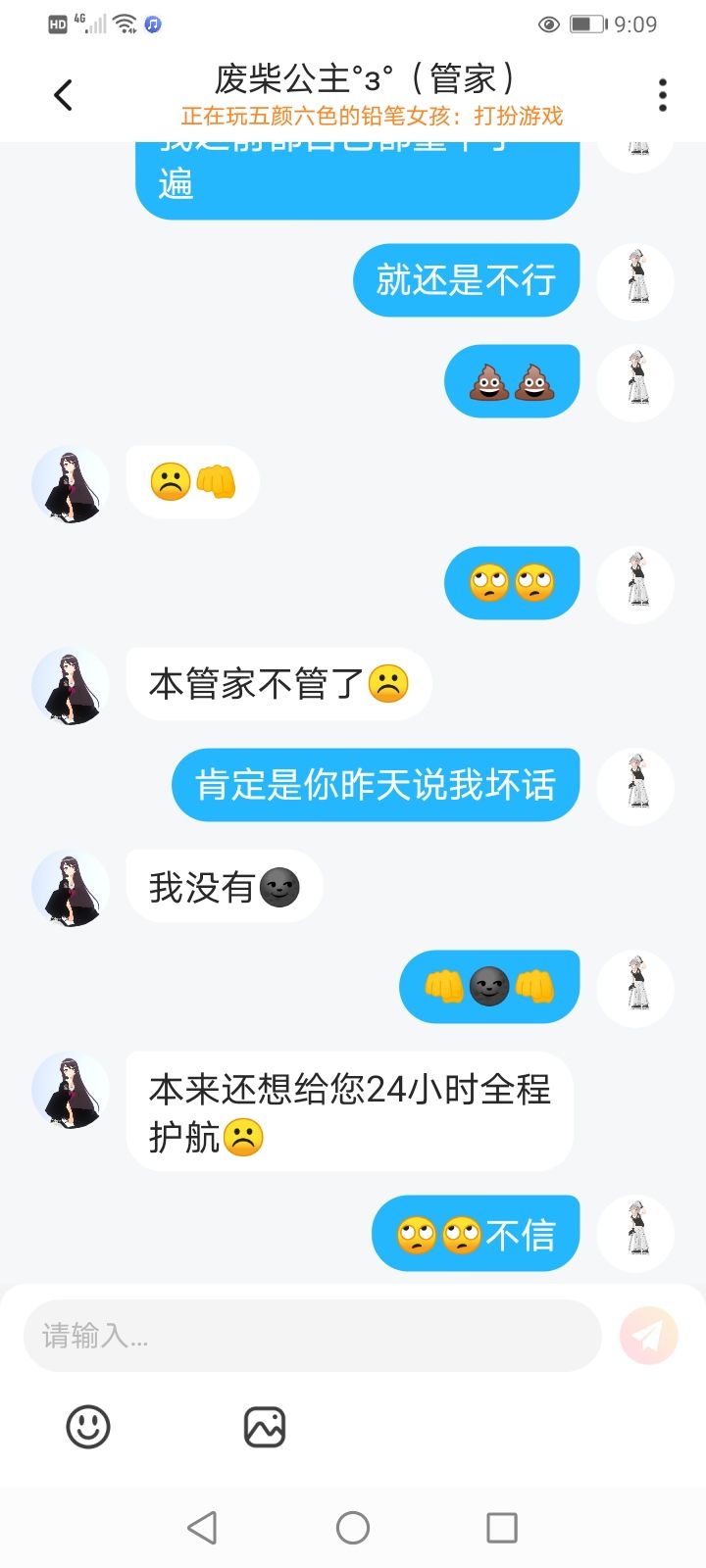This screenshot has width=706, height=1568.
Task: Tap the 请输入 message input field
Action: coord(312,1335)
